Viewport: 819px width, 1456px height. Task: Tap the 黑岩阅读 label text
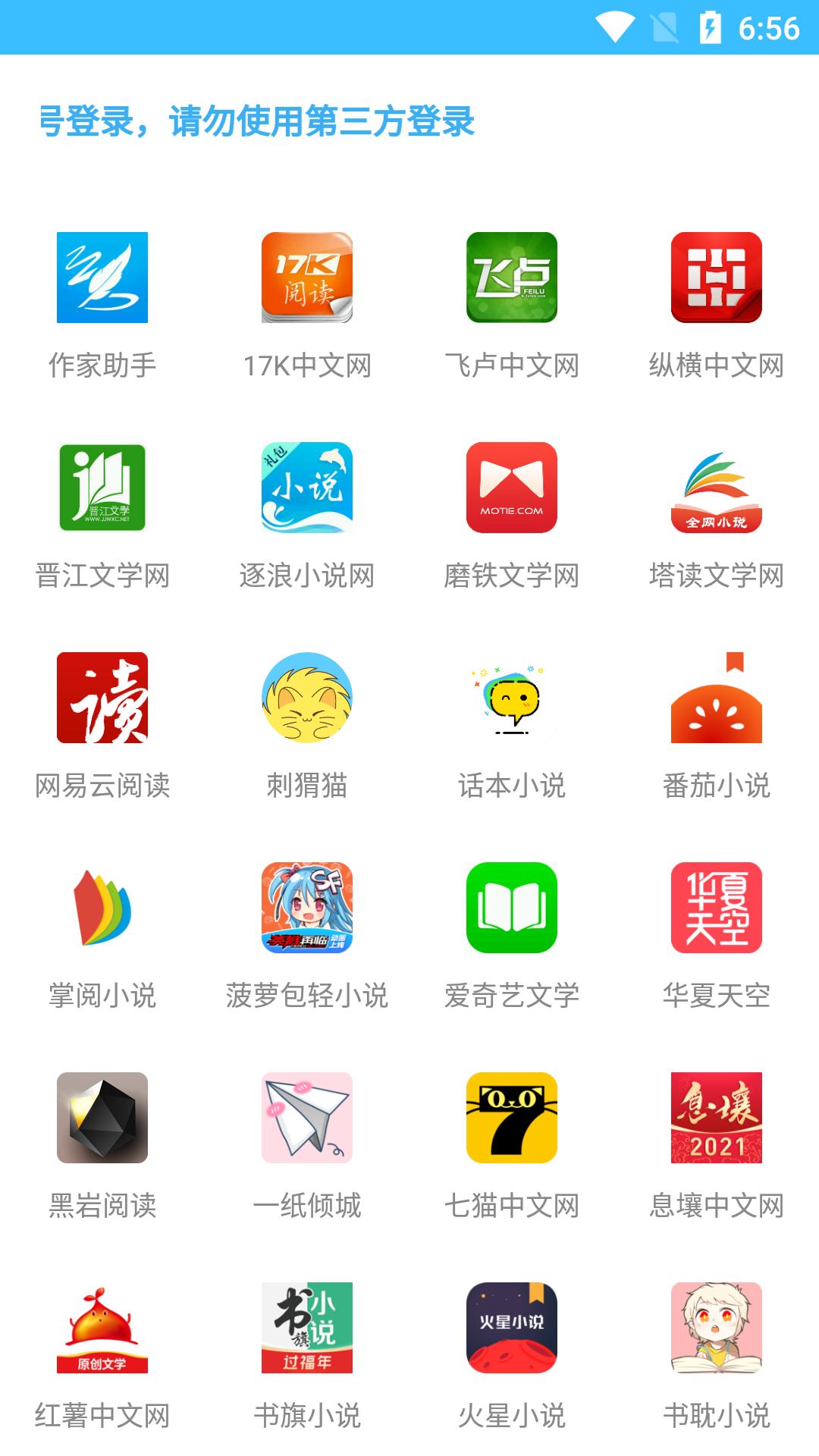pos(102,1203)
